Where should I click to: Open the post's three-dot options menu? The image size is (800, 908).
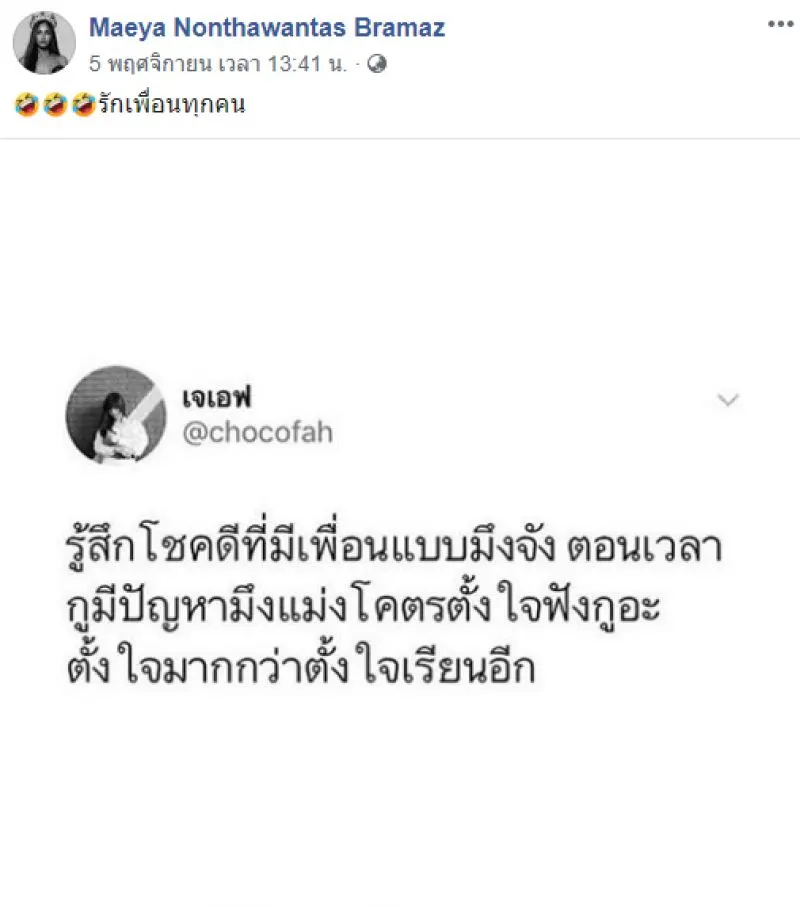click(778, 22)
